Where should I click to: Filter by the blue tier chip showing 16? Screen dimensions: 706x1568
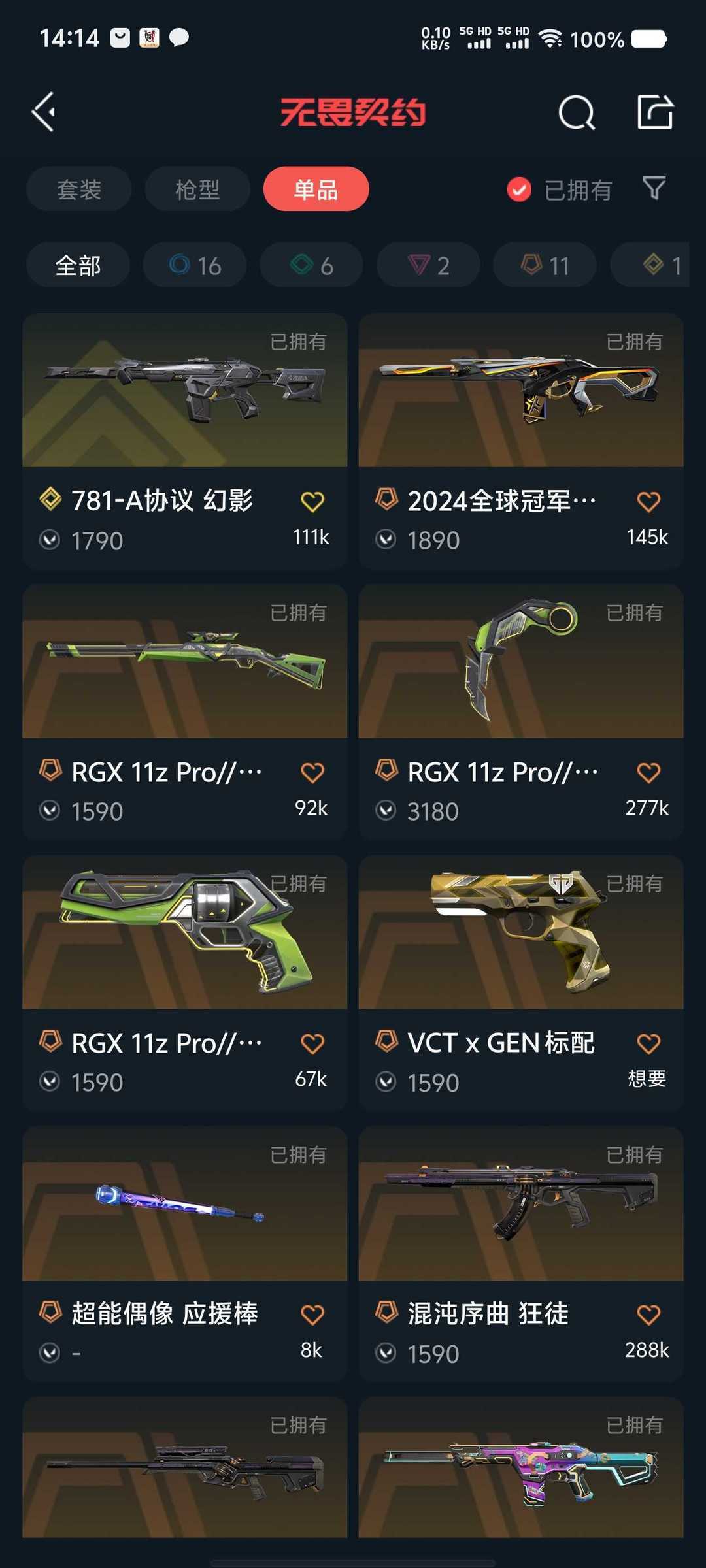click(195, 265)
